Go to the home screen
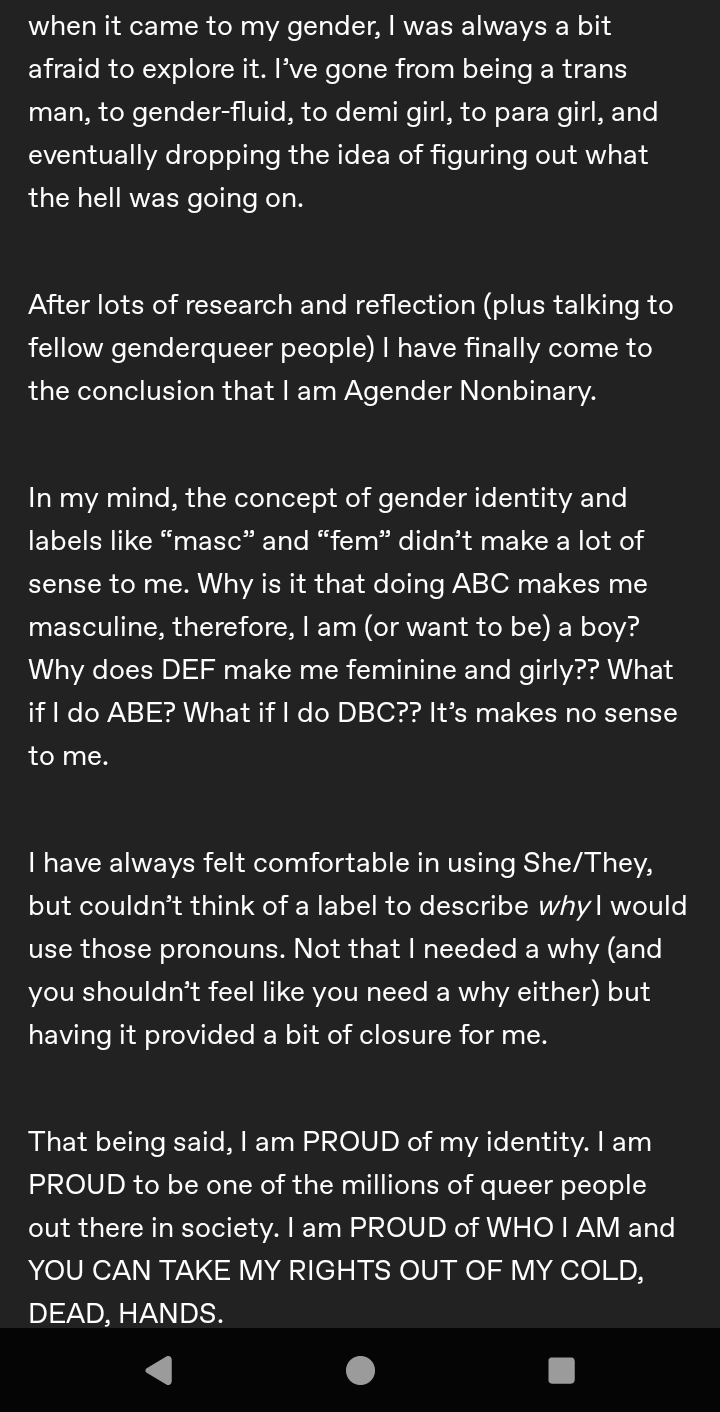This screenshot has height=1412, width=720. 360,1370
